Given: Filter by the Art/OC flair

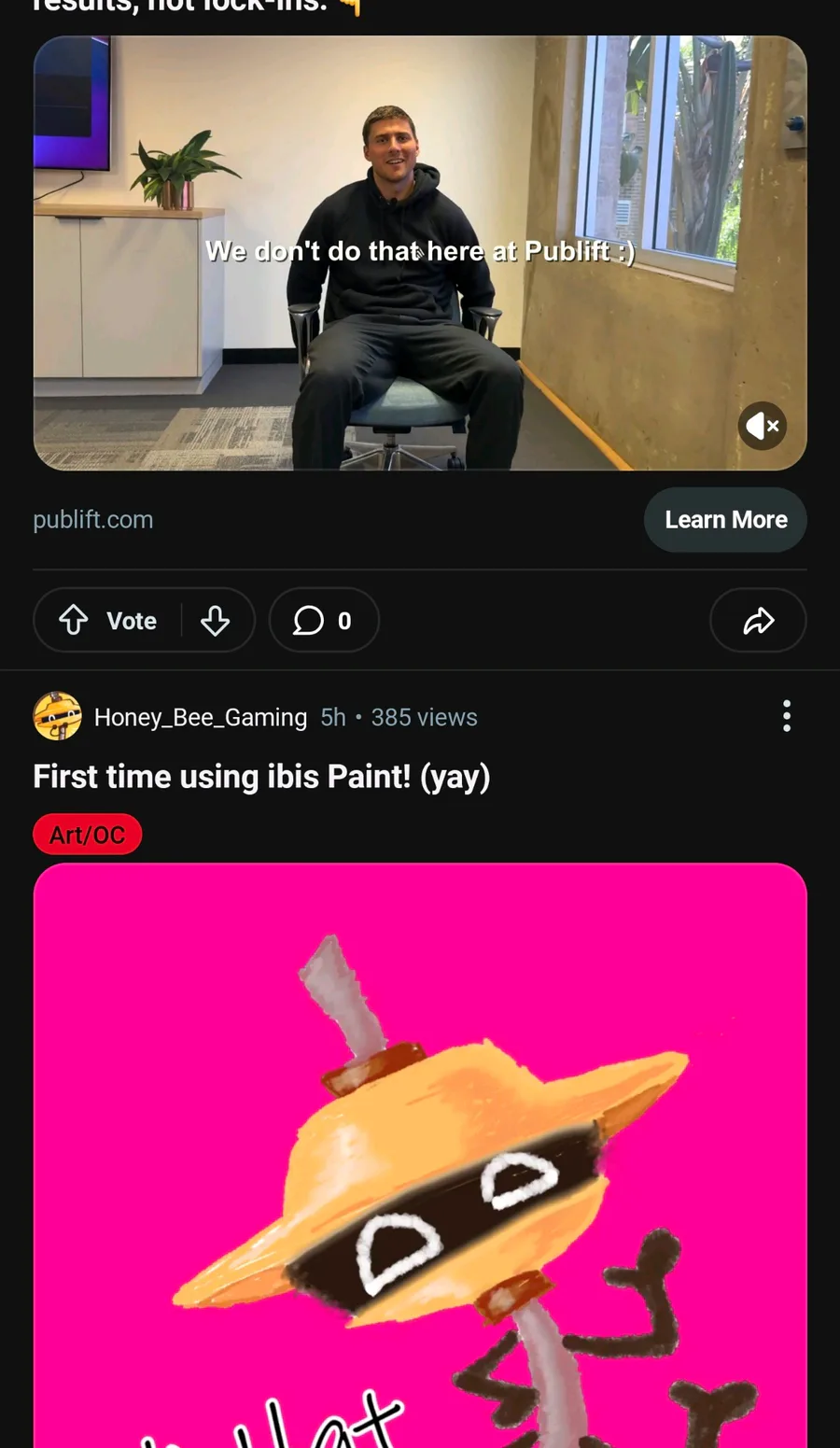Looking at the screenshot, I should pos(87,835).
